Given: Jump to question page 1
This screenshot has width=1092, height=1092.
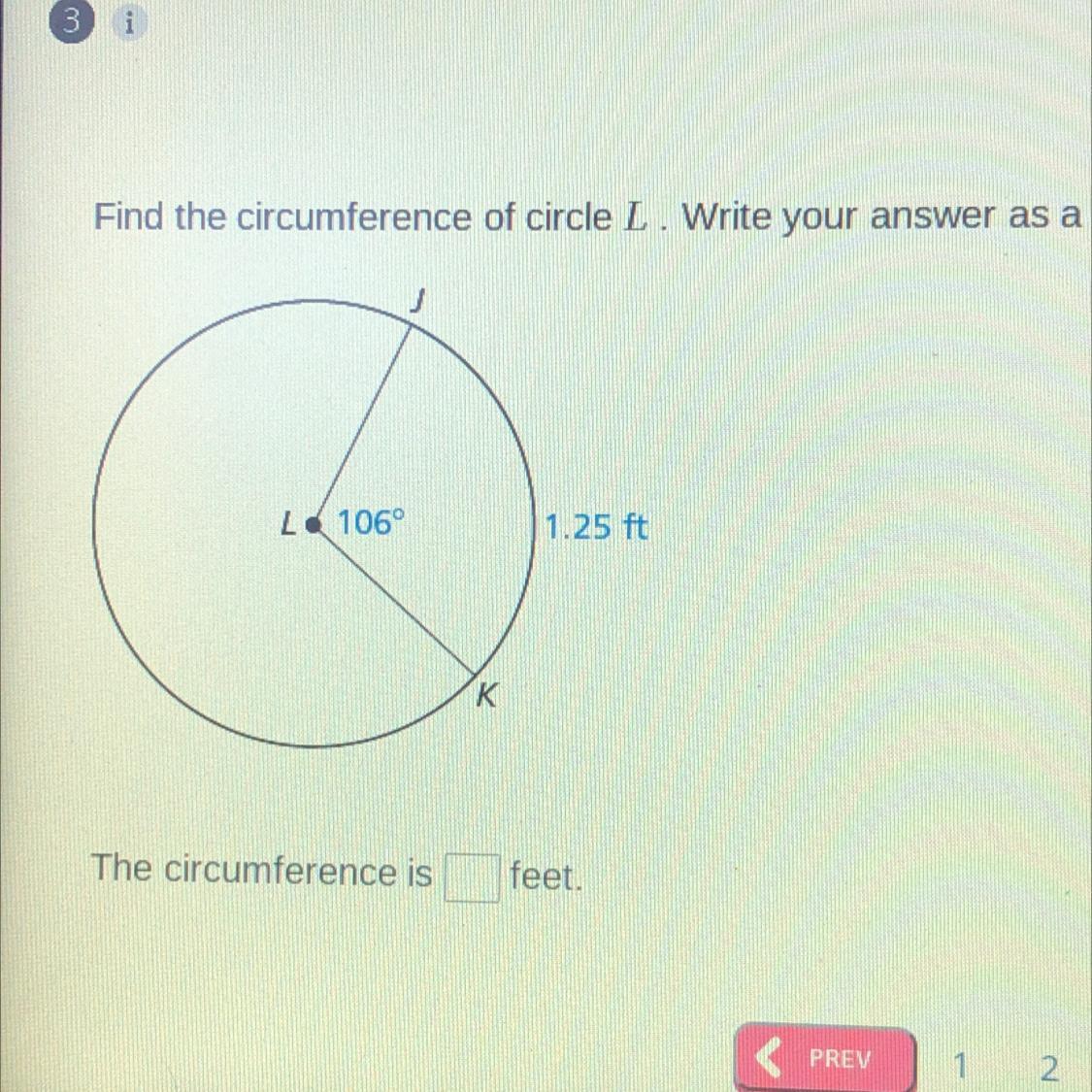Looking at the screenshot, I should tap(959, 1067).
